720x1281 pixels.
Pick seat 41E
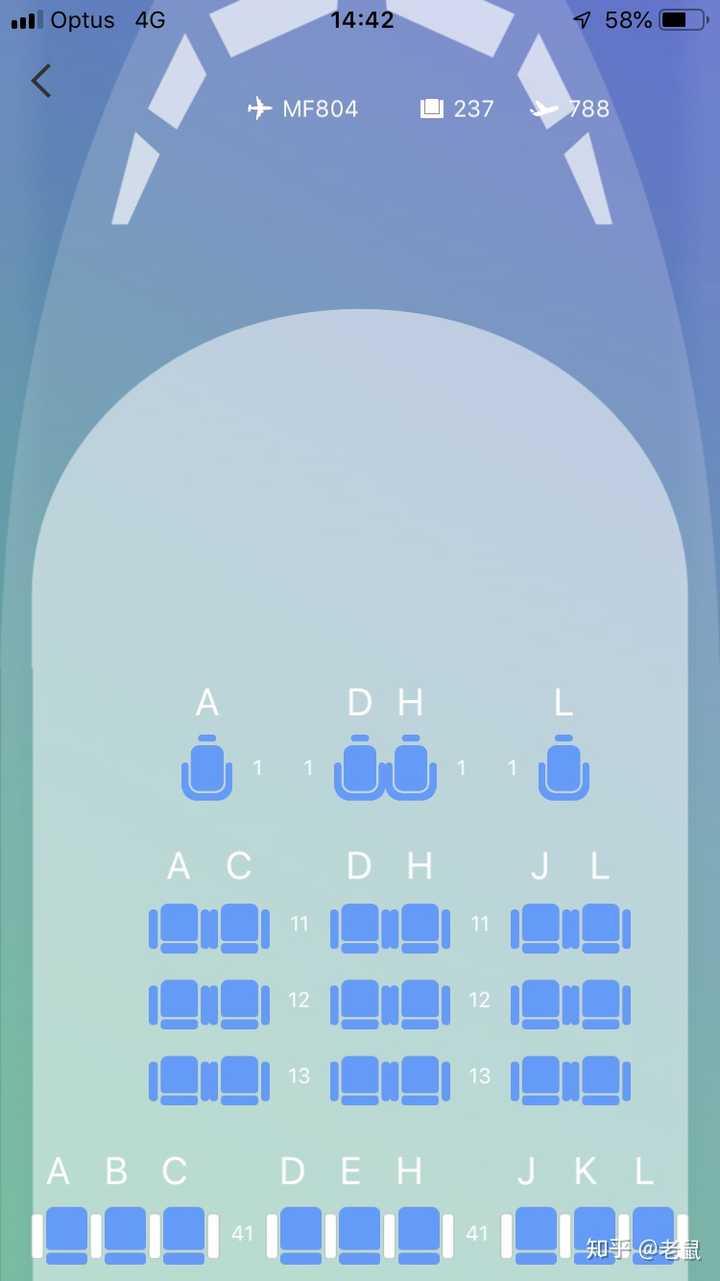pos(360,1235)
